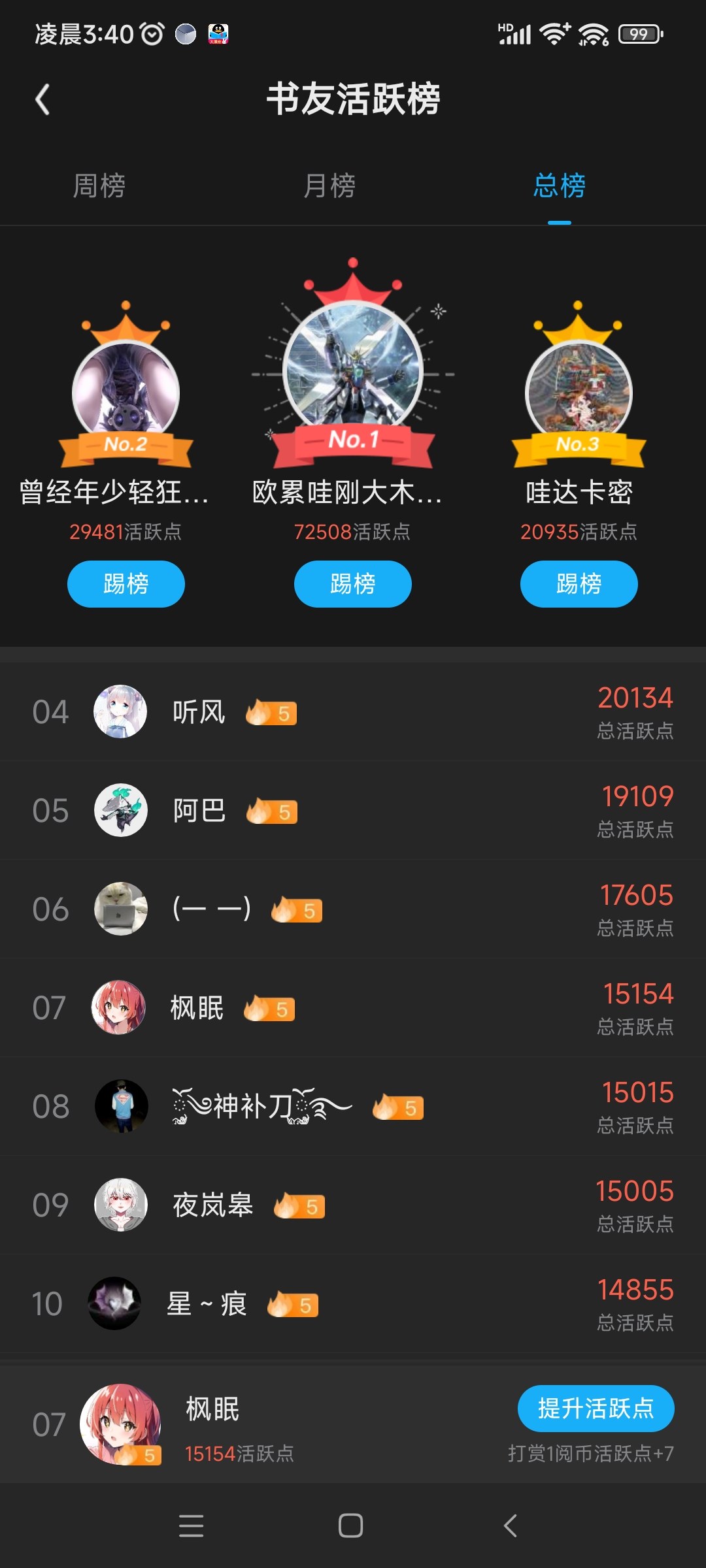Switch to the 周榜 tab
This screenshot has width=706, height=1568.
point(99,186)
